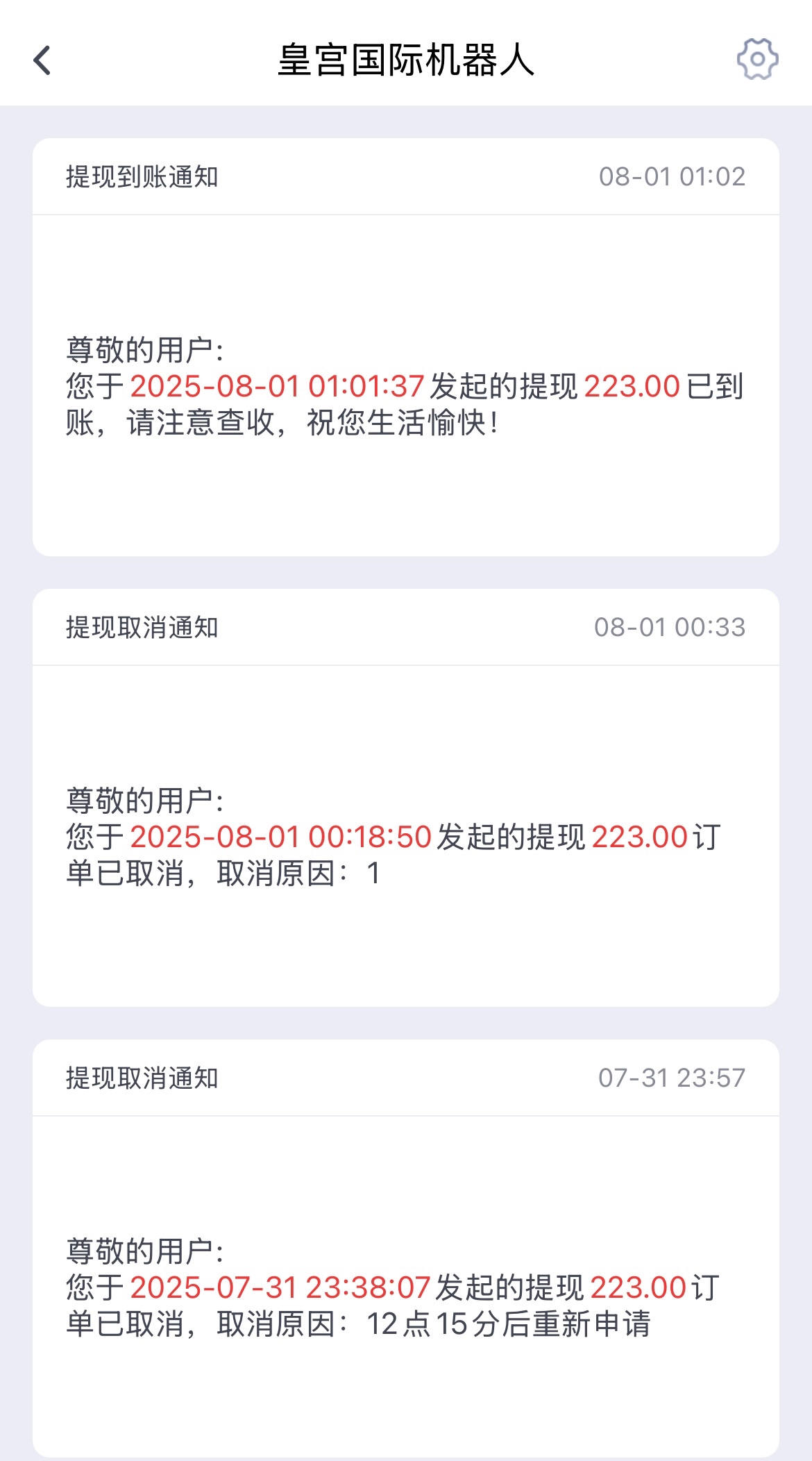Screen dimensions: 812x1461
Task: Open the 07-31 23:57 withdrawal cancelled notification
Action: point(406,1249)
